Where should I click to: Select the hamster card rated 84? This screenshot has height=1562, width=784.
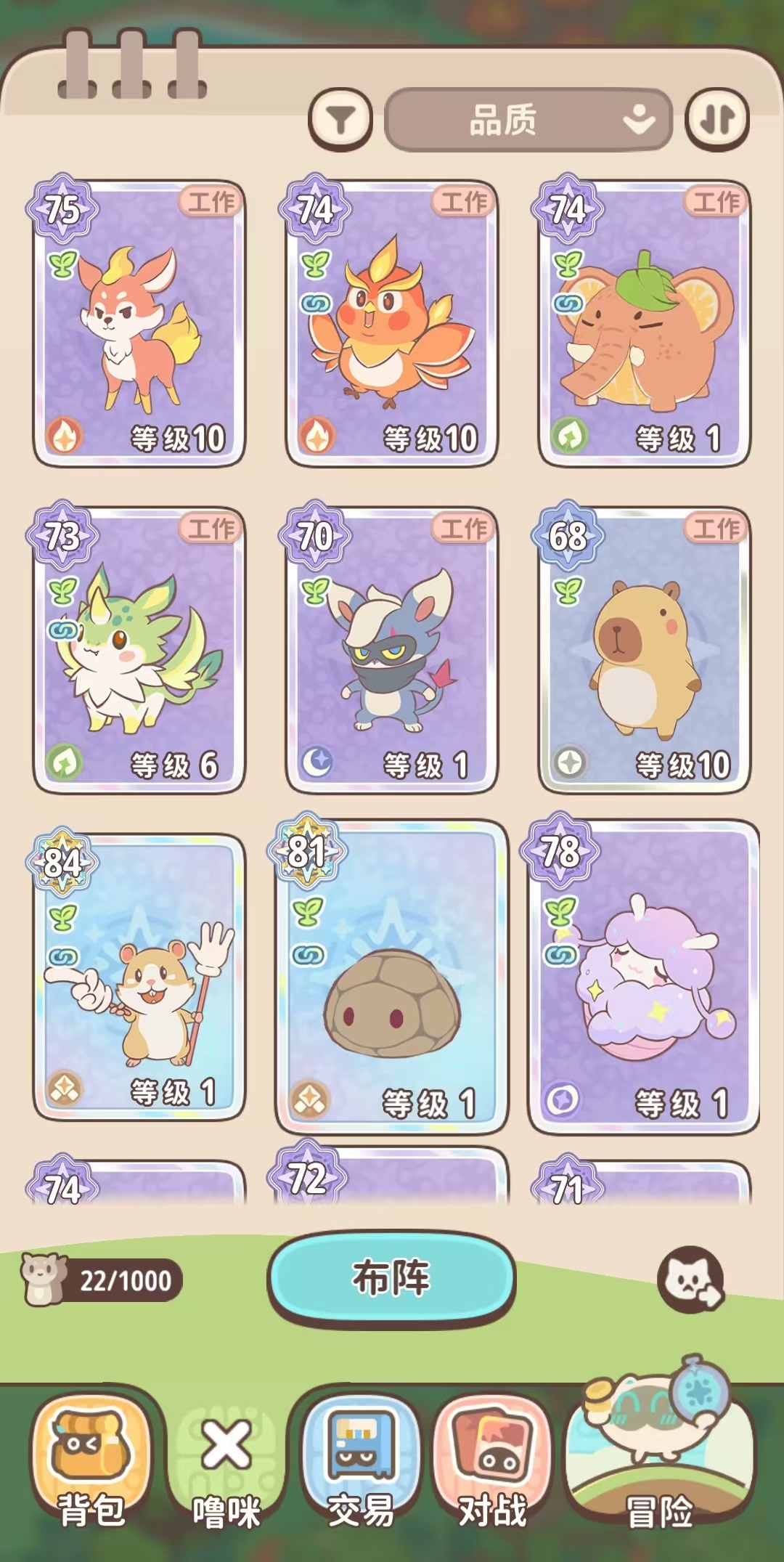[139, 977]
